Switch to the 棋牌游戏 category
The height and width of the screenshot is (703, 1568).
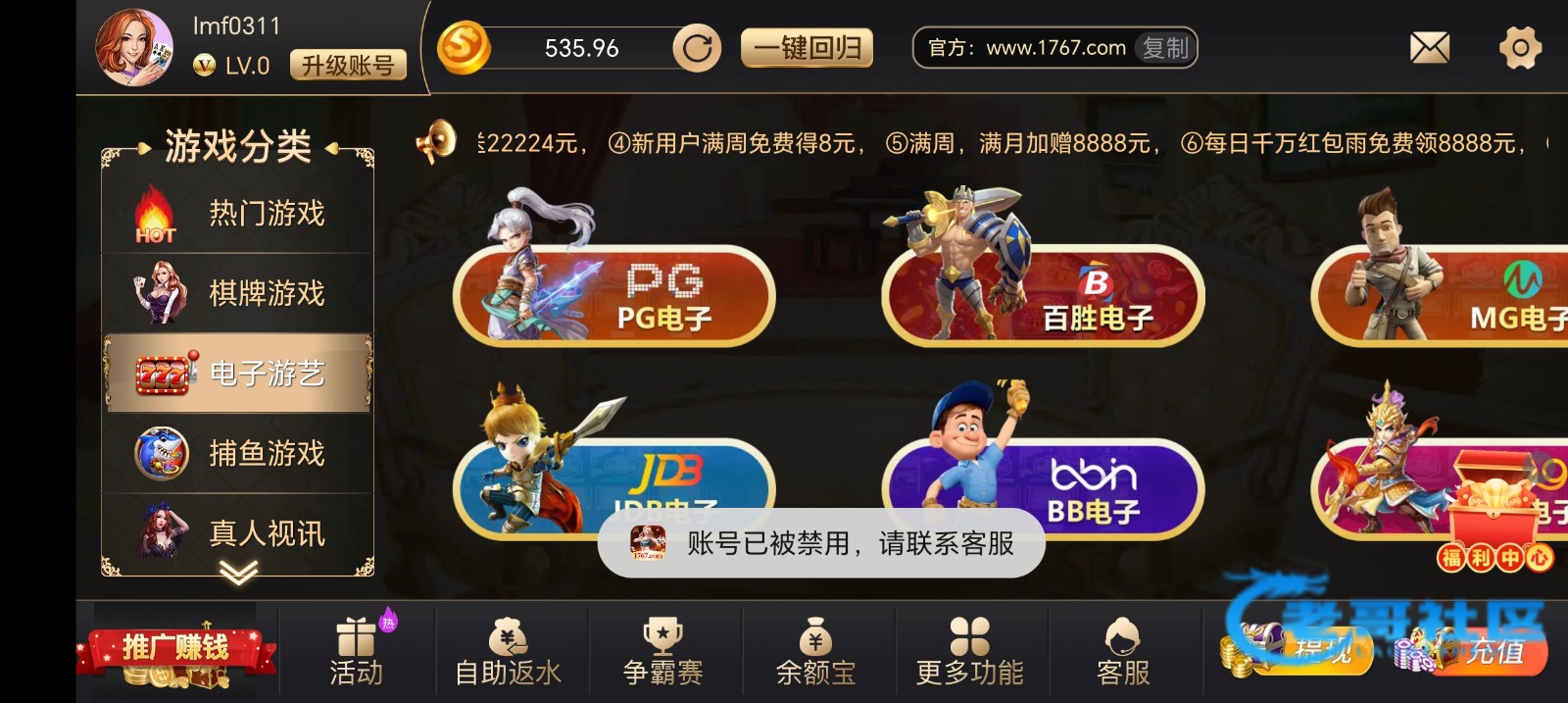(x=238, y=293)
